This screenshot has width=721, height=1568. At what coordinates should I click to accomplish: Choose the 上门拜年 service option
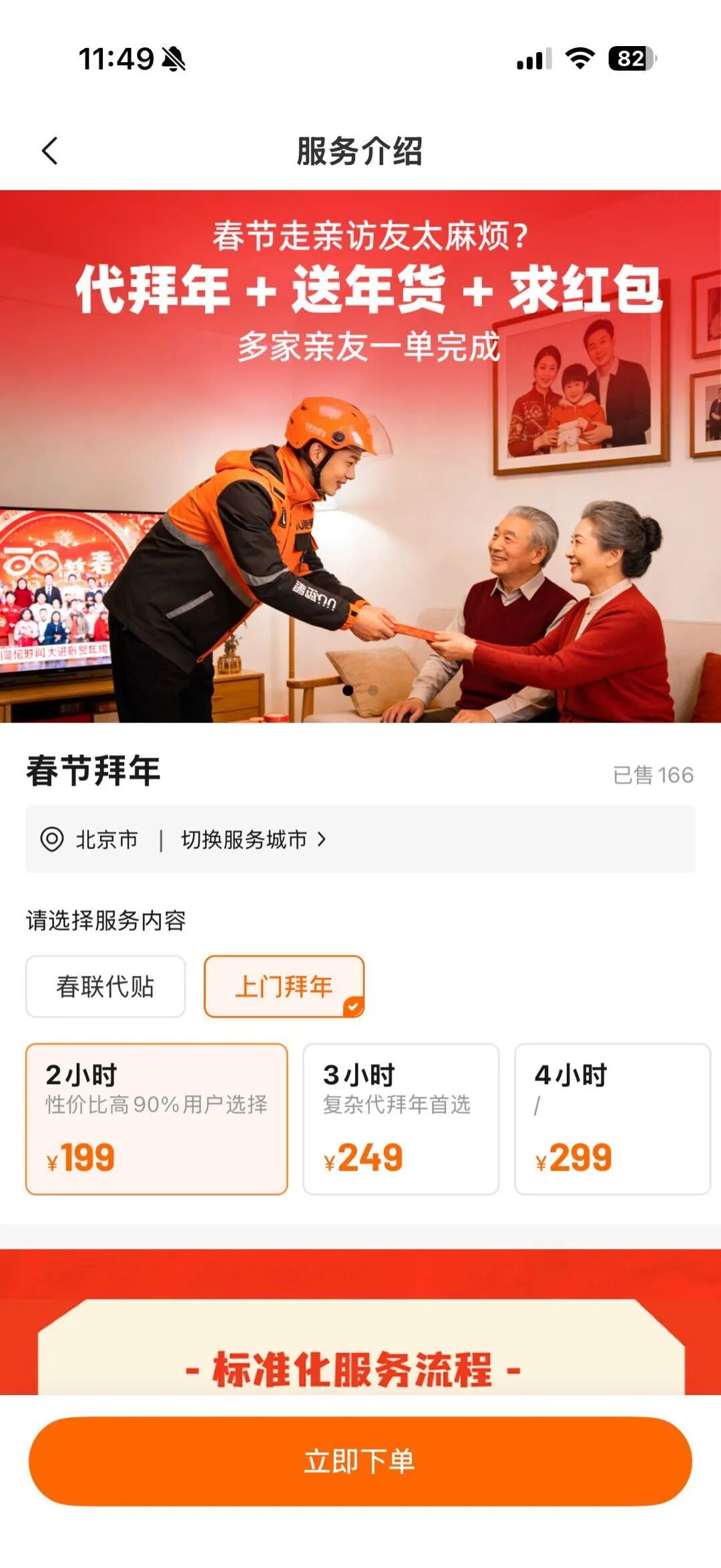coord(284,987)
